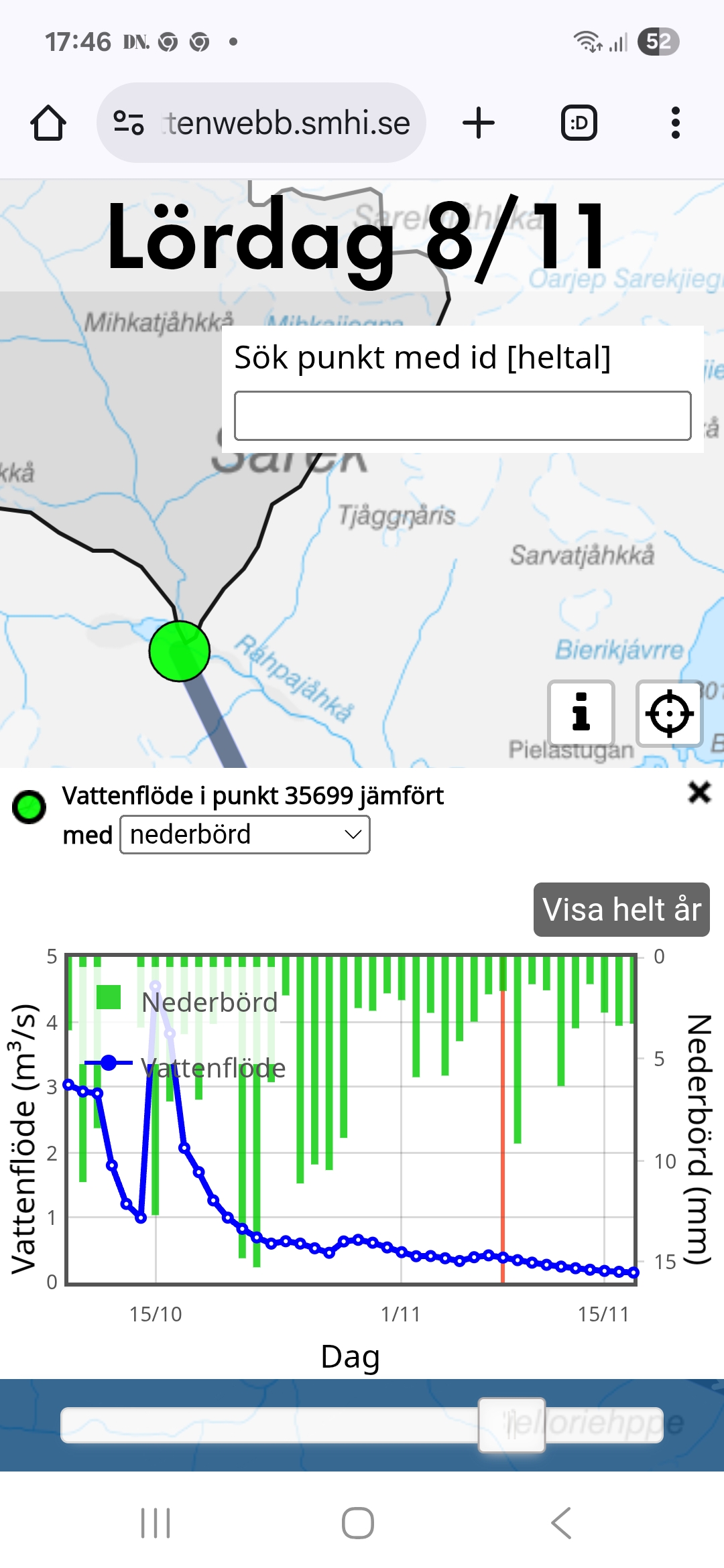Expand the nederbörd comparison dropdown

245,835
